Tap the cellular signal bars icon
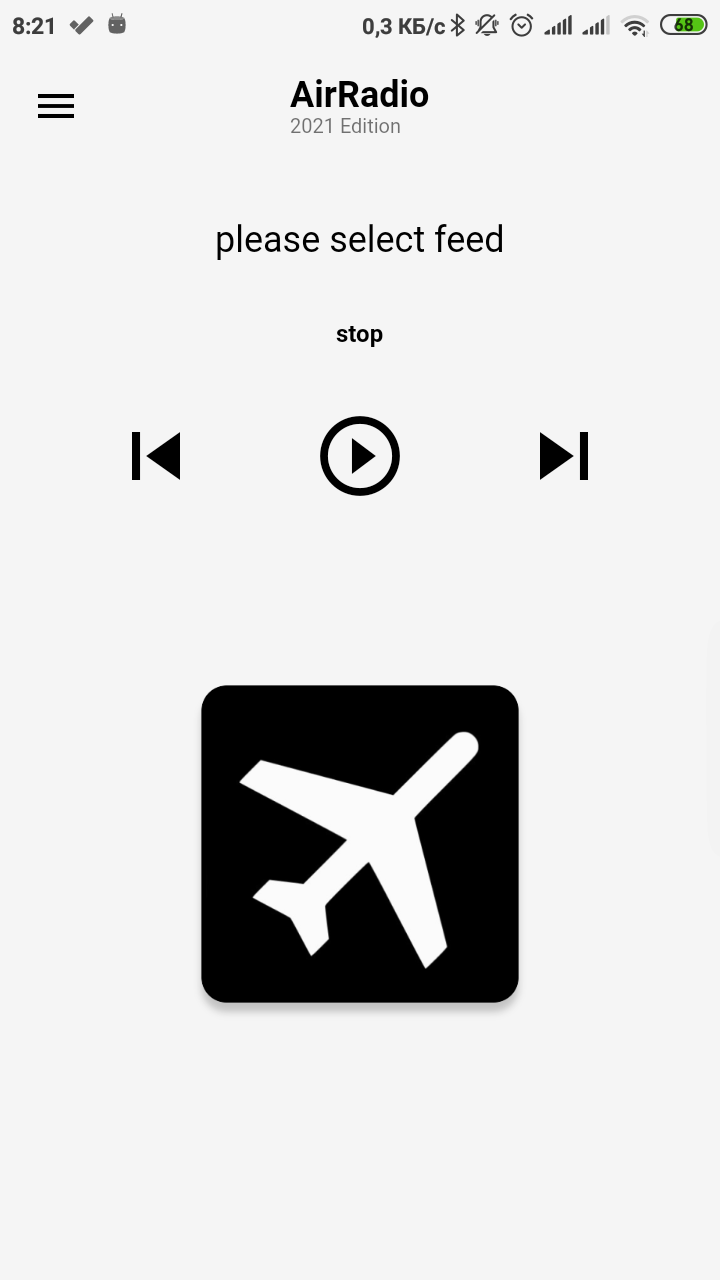This screenshot has width=720, height=1280. click(x=558, y=25)
